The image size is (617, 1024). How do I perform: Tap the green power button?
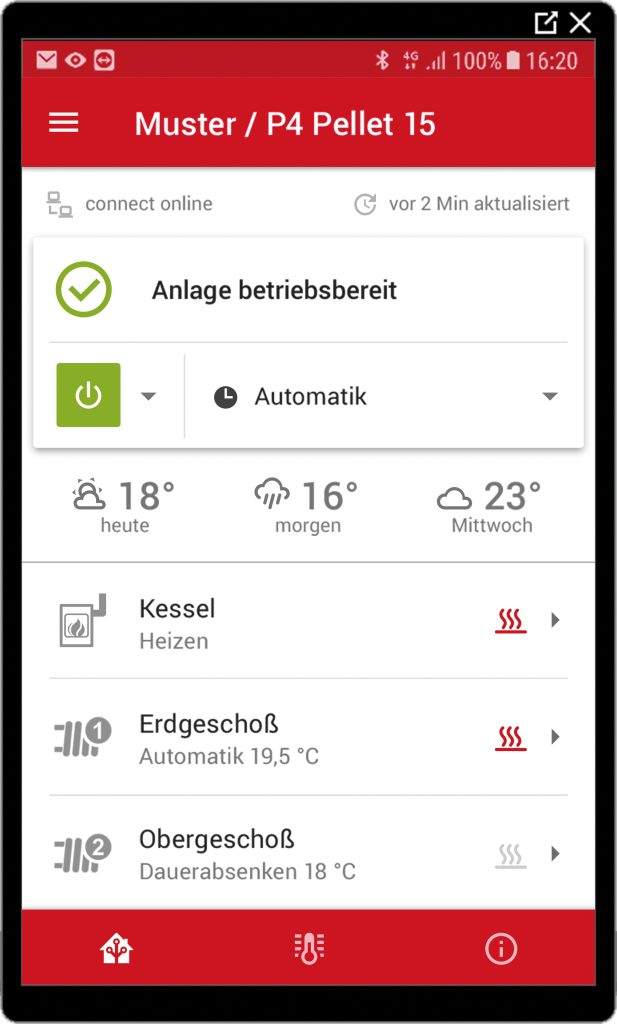88,395
